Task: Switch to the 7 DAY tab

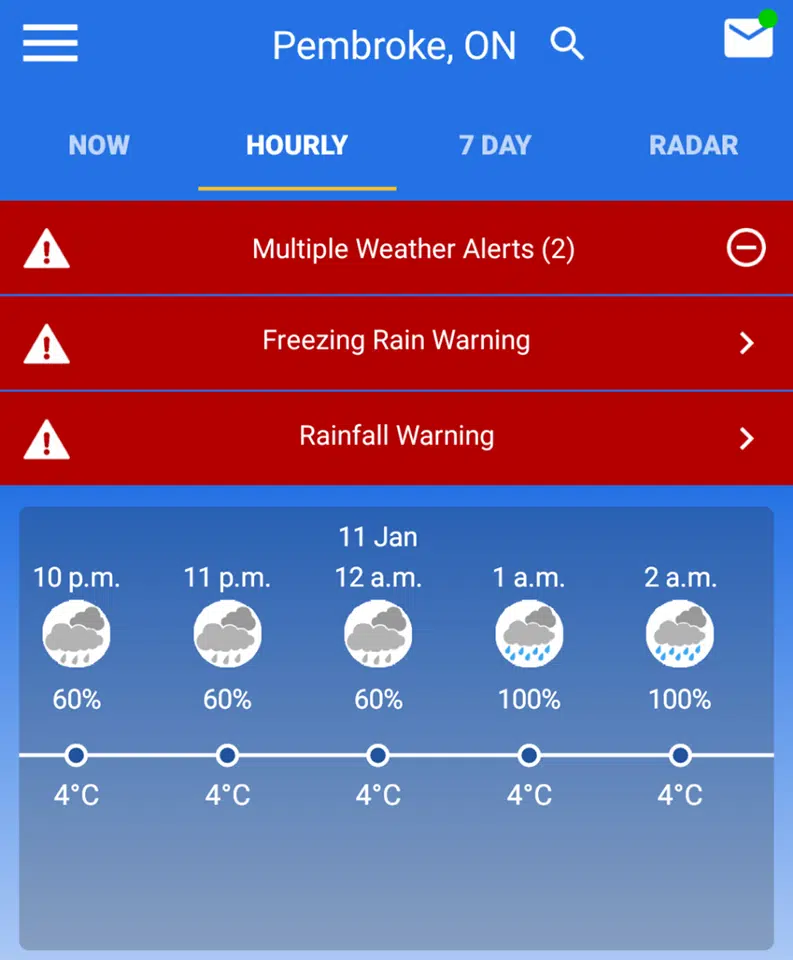Action: pyautogui.click(x=495, y=145)
